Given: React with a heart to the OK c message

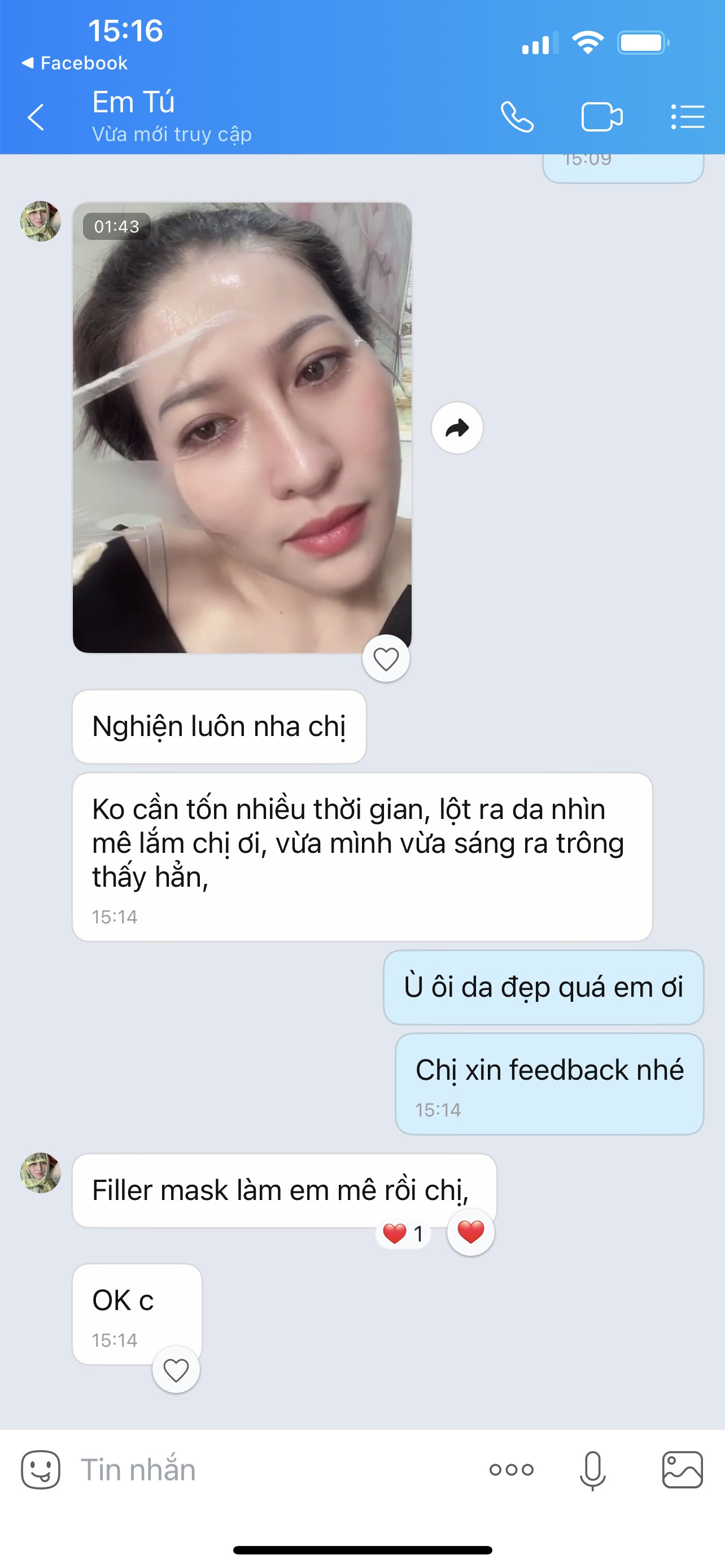Looking at the screenshot, I should (176, 1369).
